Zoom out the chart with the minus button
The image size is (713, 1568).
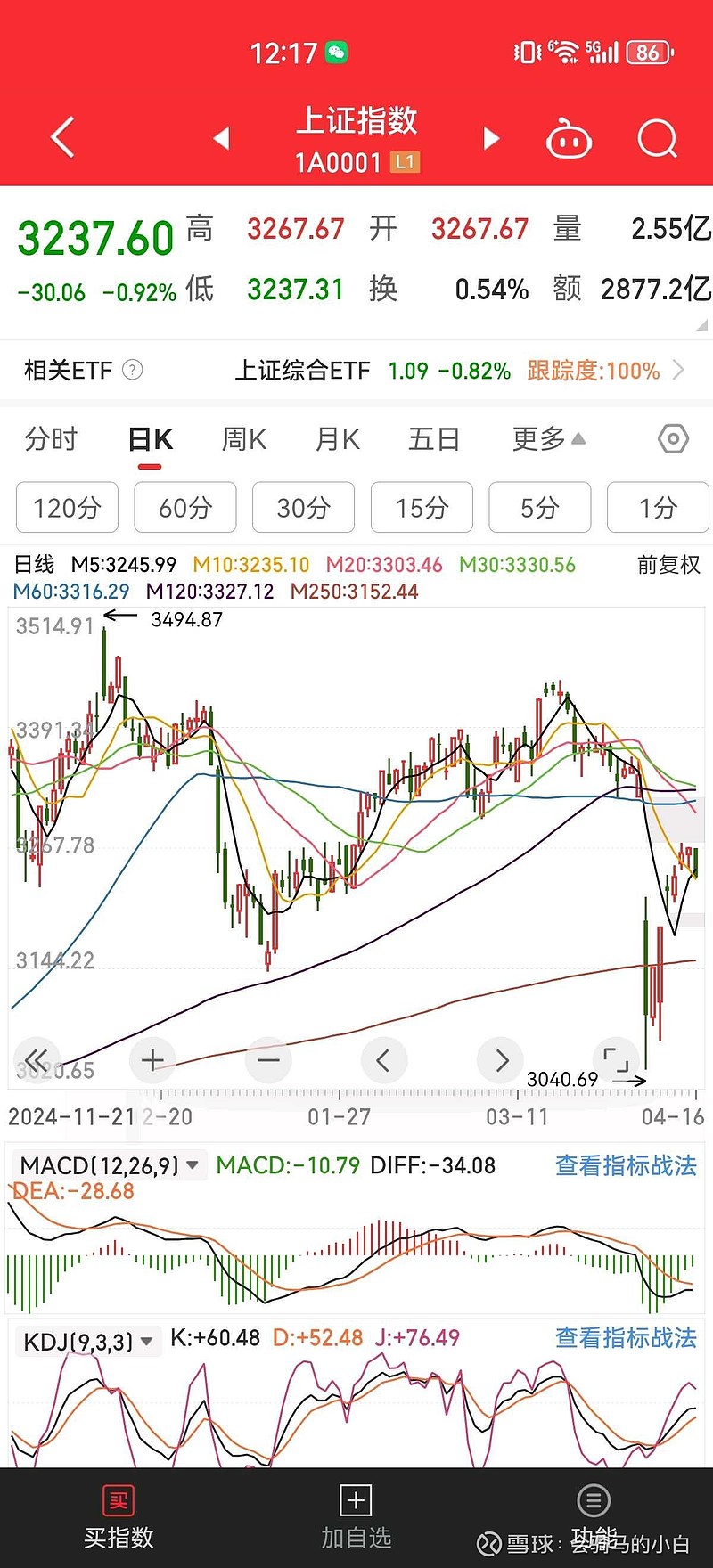pos(268,1060)
